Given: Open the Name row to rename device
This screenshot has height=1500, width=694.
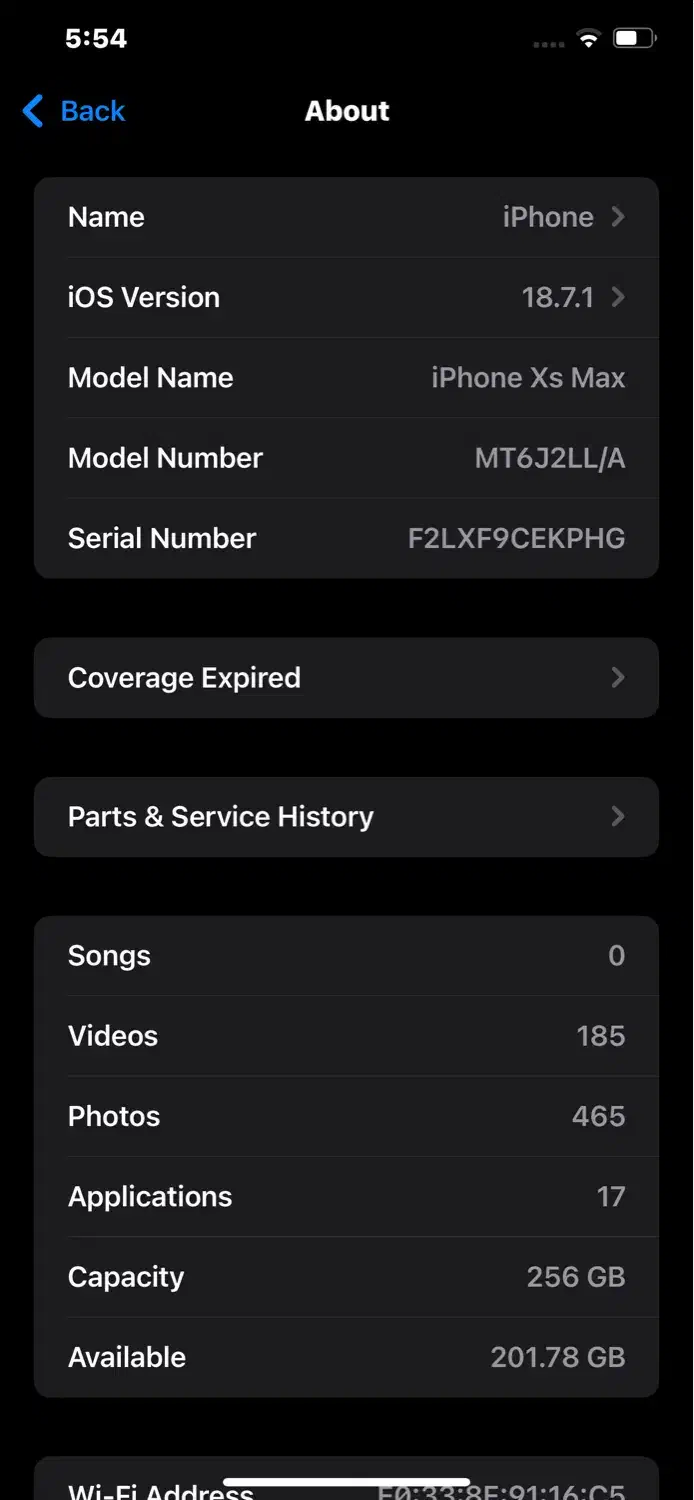Looking at the screenshot, I should click(x=346, y=218).
